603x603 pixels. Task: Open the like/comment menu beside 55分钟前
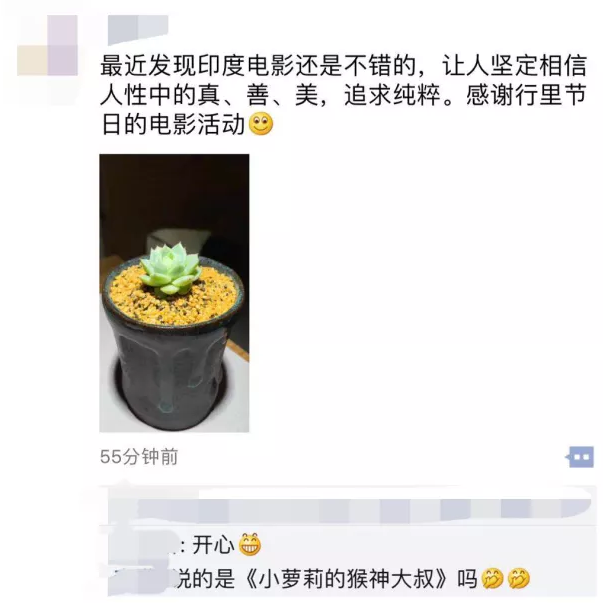(579, 457)
